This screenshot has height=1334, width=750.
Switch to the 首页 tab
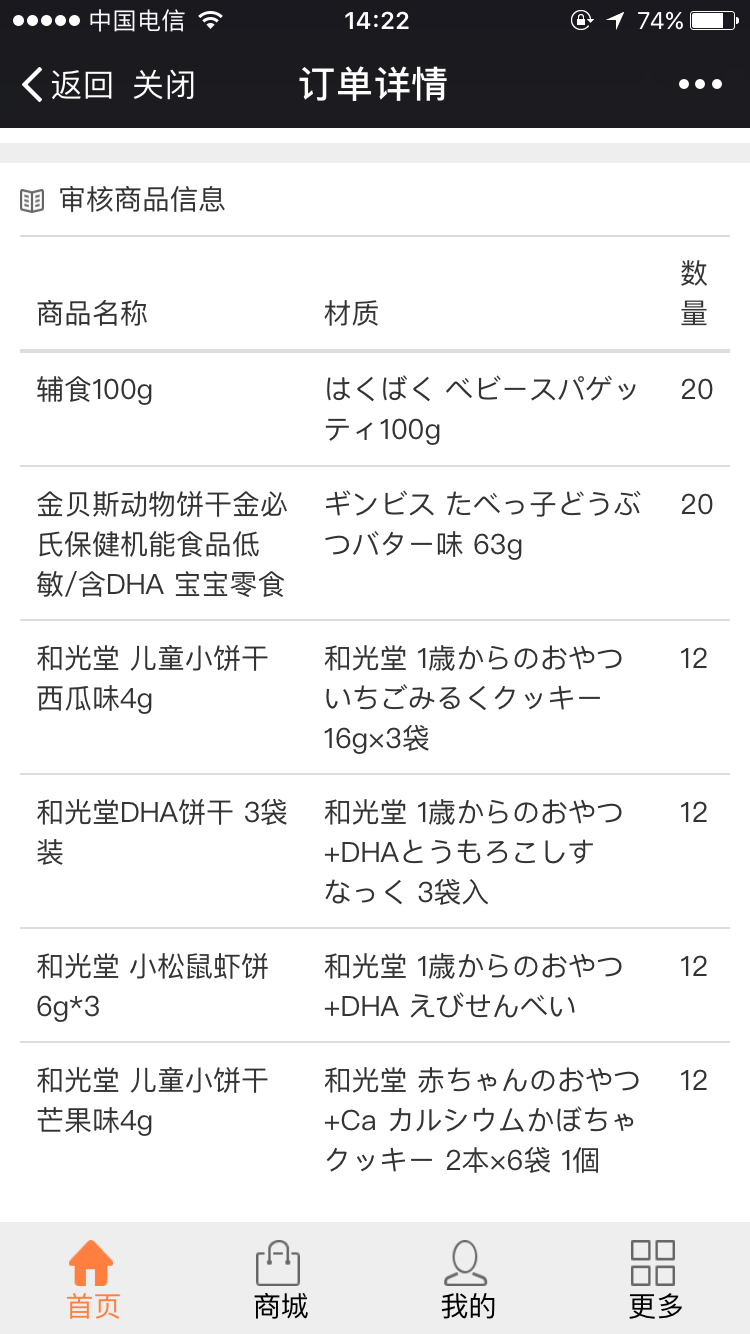[93, 1280]
